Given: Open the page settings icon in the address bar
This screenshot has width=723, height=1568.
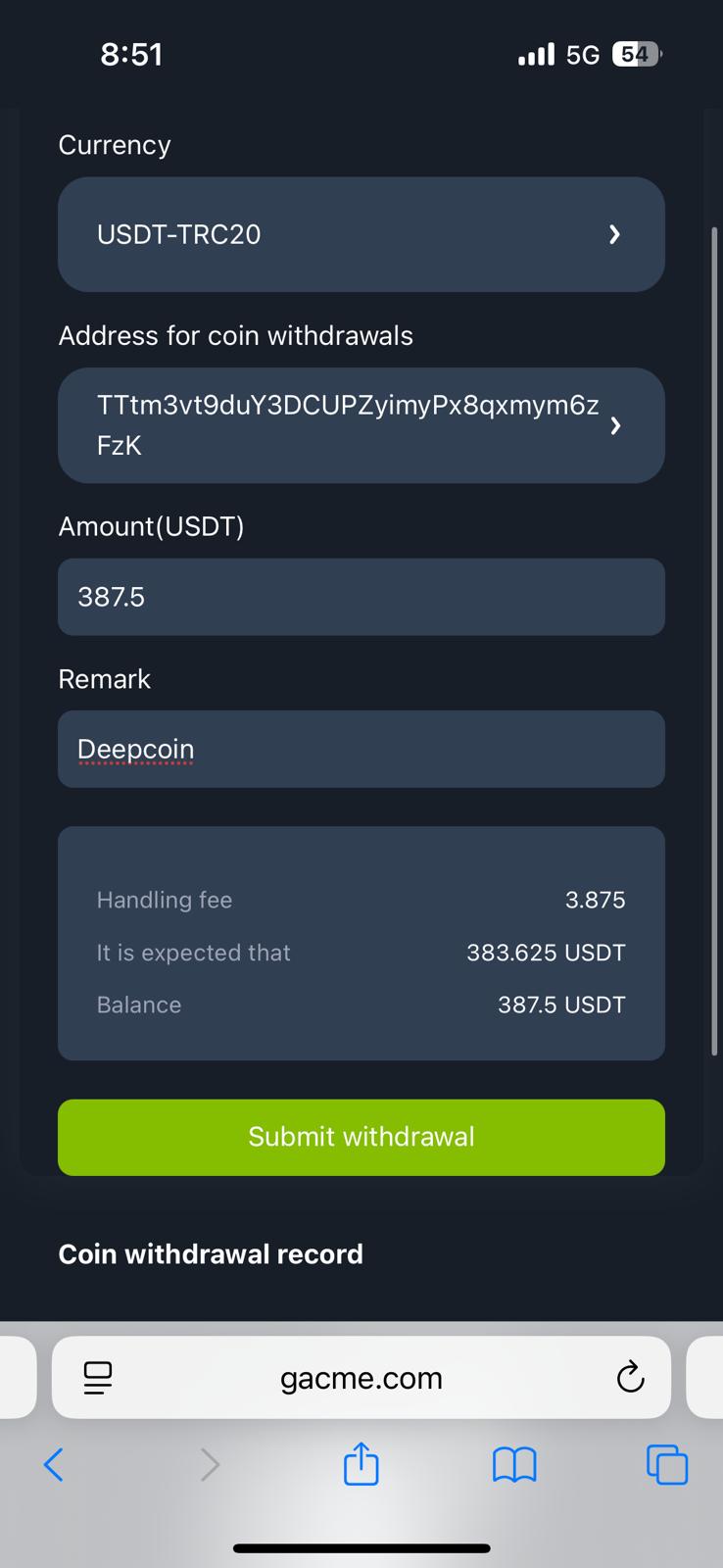Looking at the screenshot, I should point(98,1378).
